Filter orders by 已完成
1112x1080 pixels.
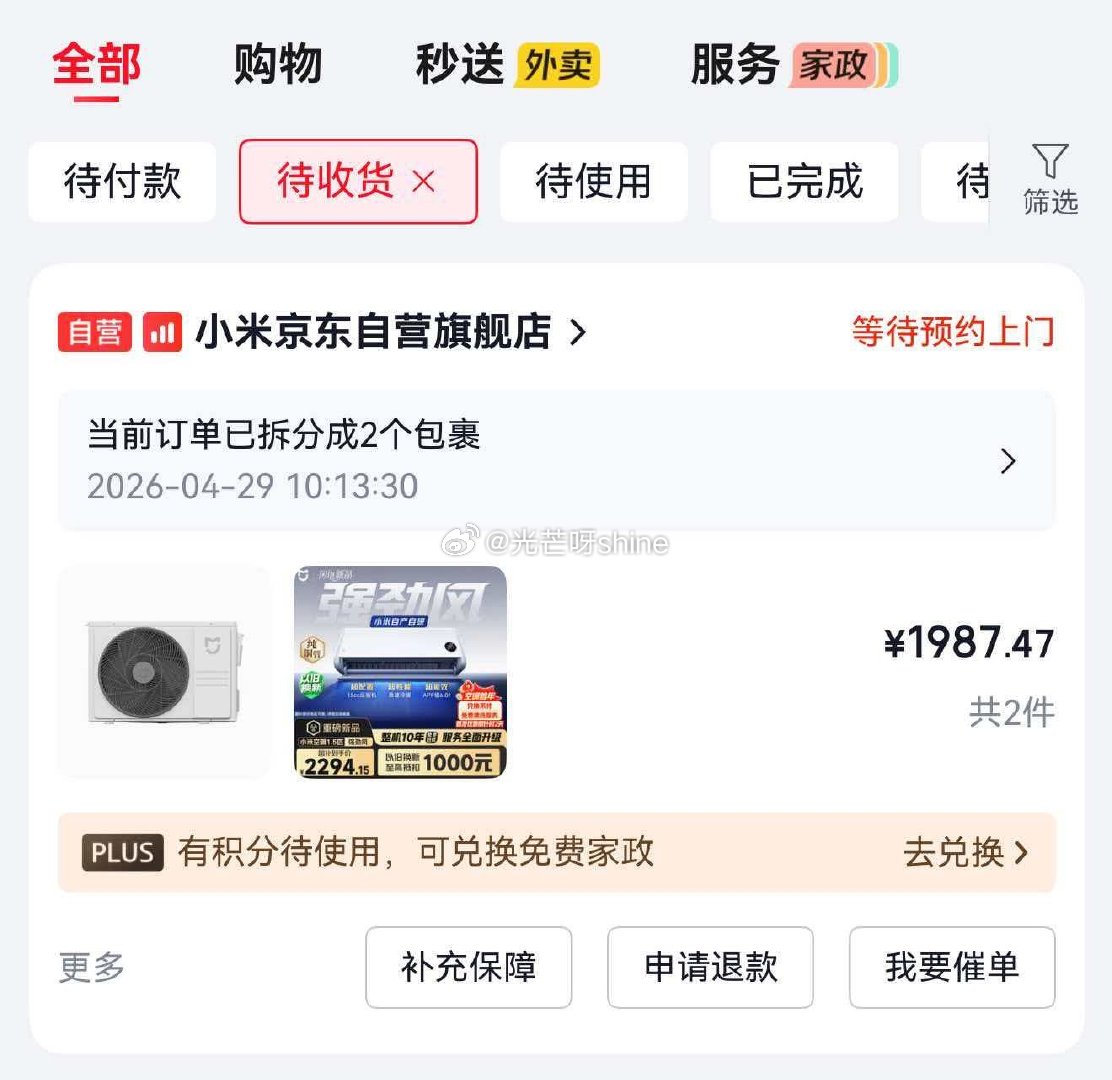tap(804, 182)
